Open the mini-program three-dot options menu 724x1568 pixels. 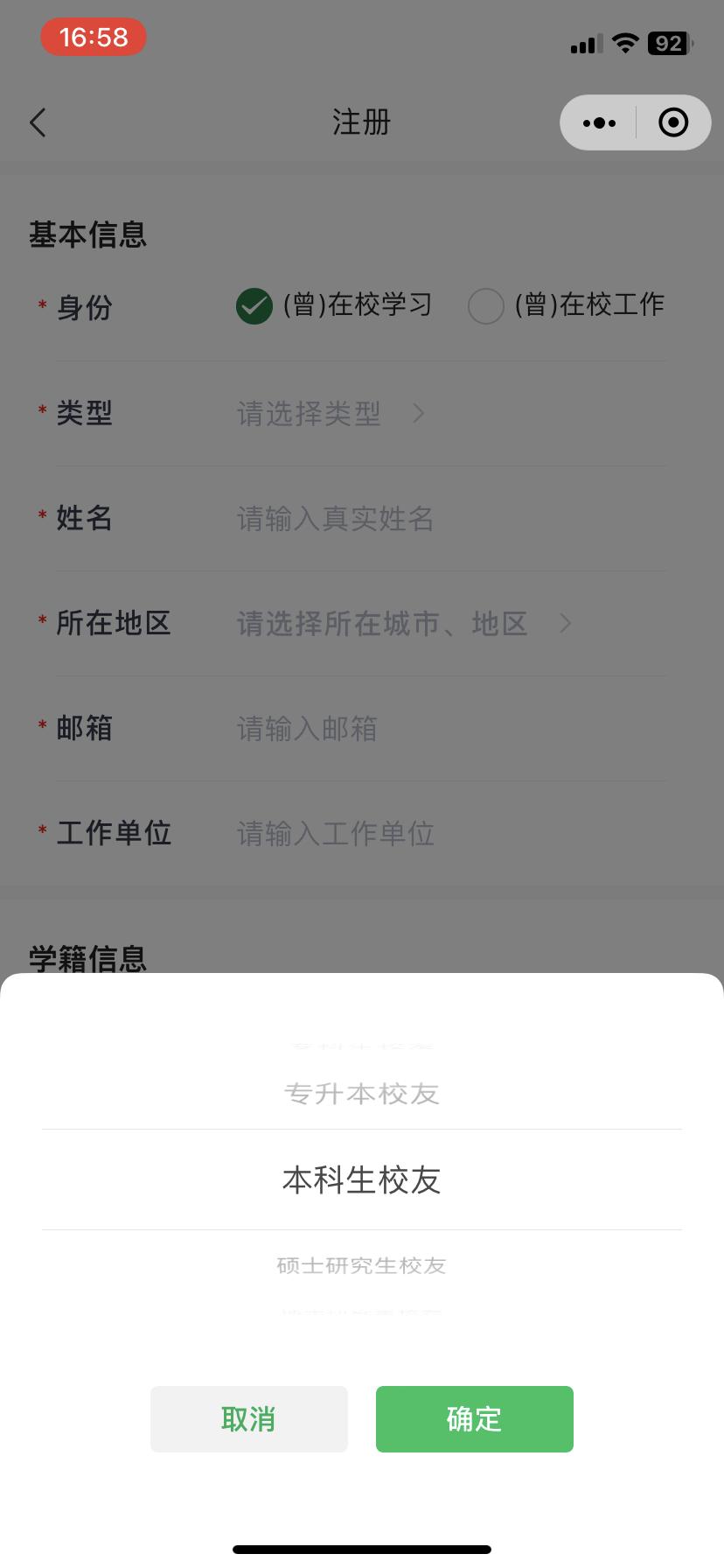(599, 122)
